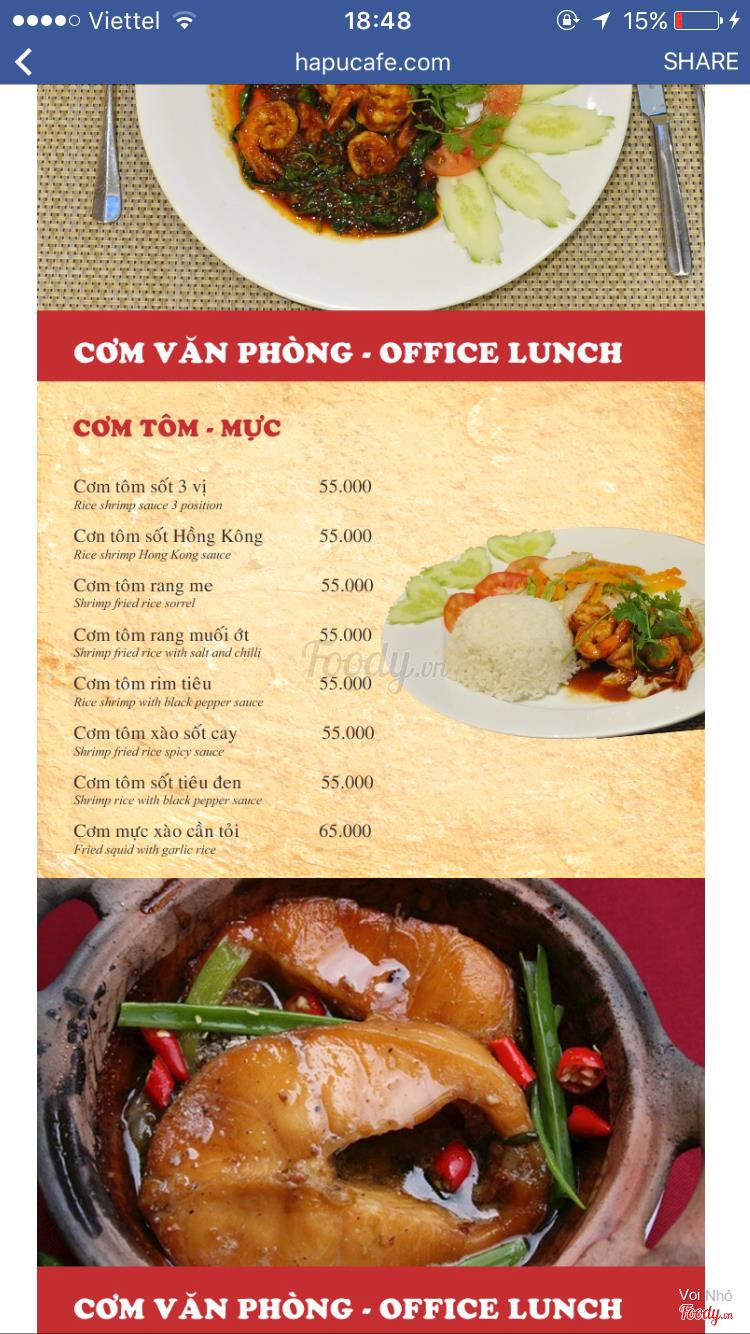
Task: Go back using the top-left arrow
Action: point(24,62)
